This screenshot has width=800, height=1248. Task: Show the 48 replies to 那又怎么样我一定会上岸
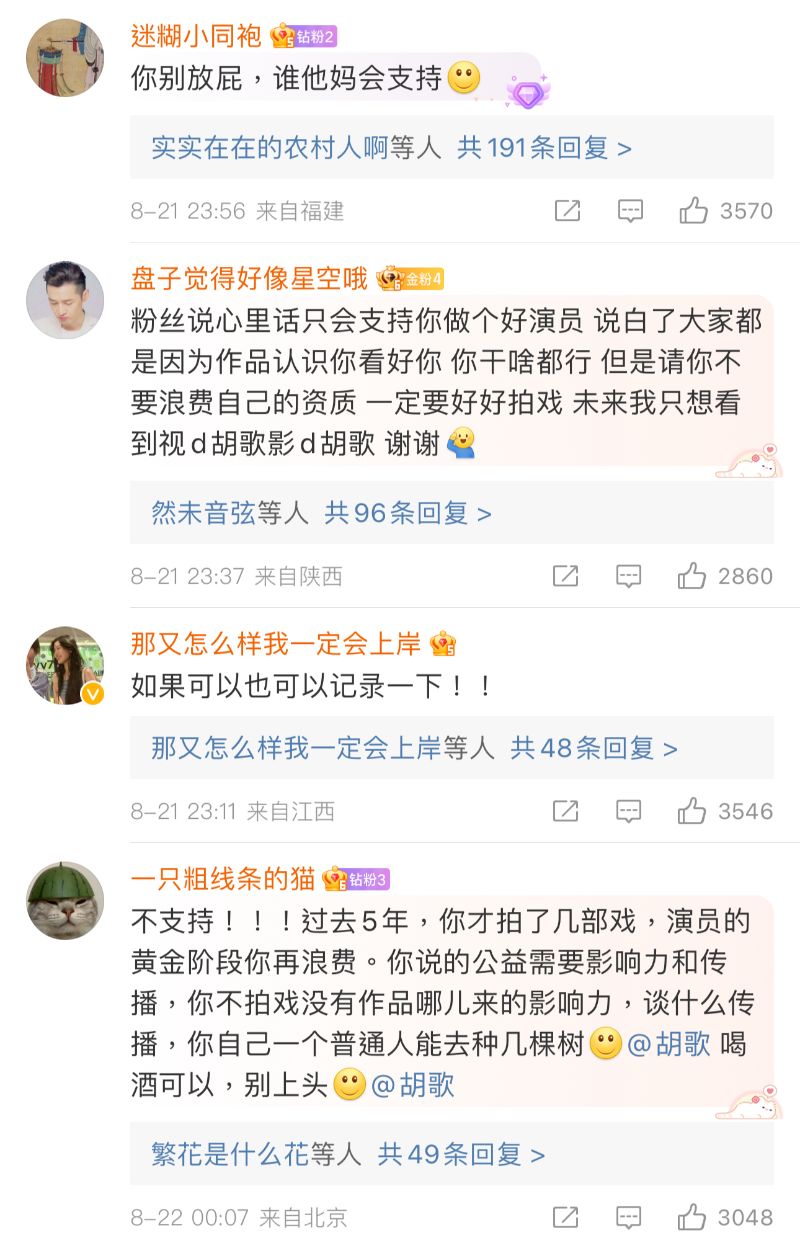click(x=414, y=748)
